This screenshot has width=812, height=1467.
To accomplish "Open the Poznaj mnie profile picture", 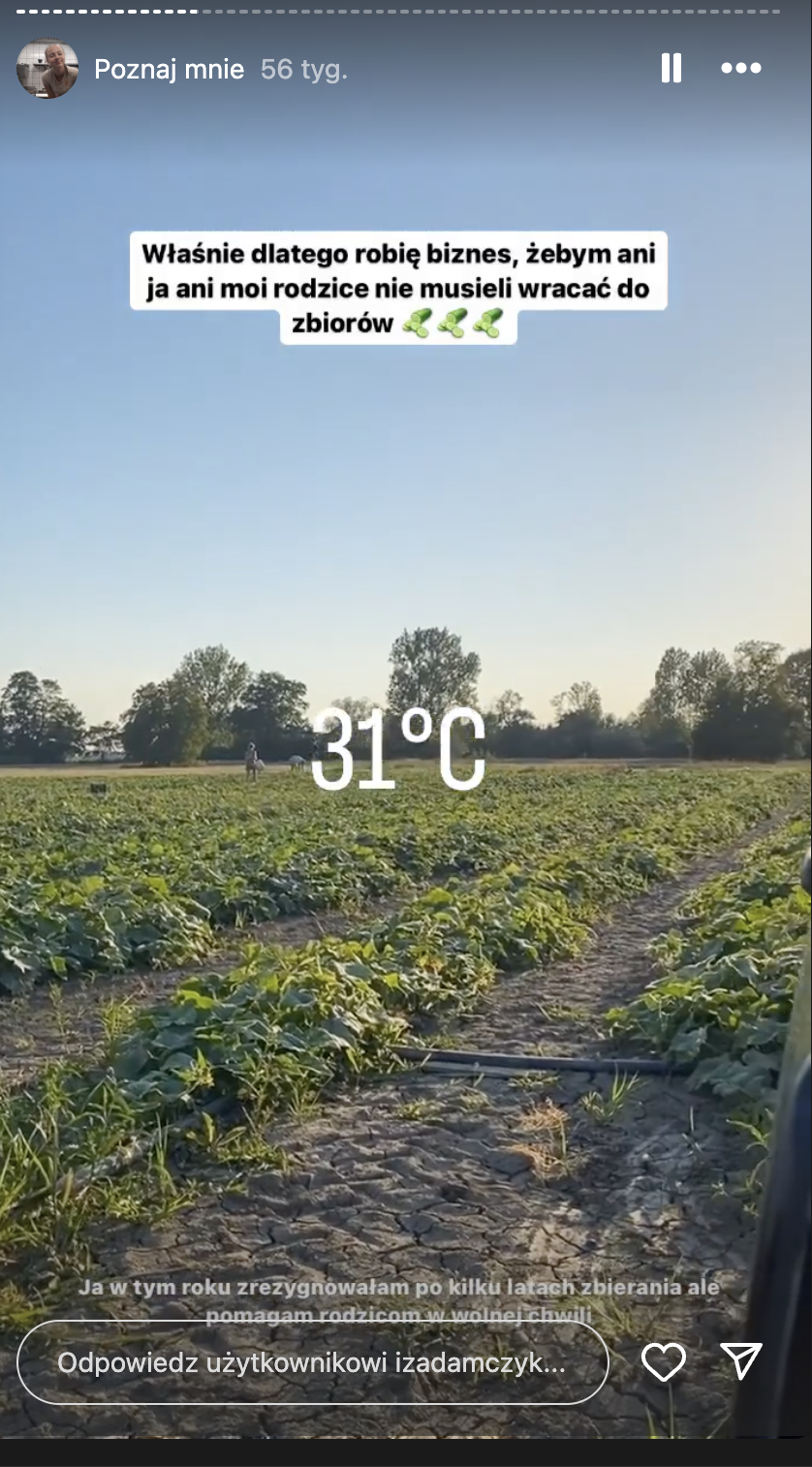I will pos(47,69).
